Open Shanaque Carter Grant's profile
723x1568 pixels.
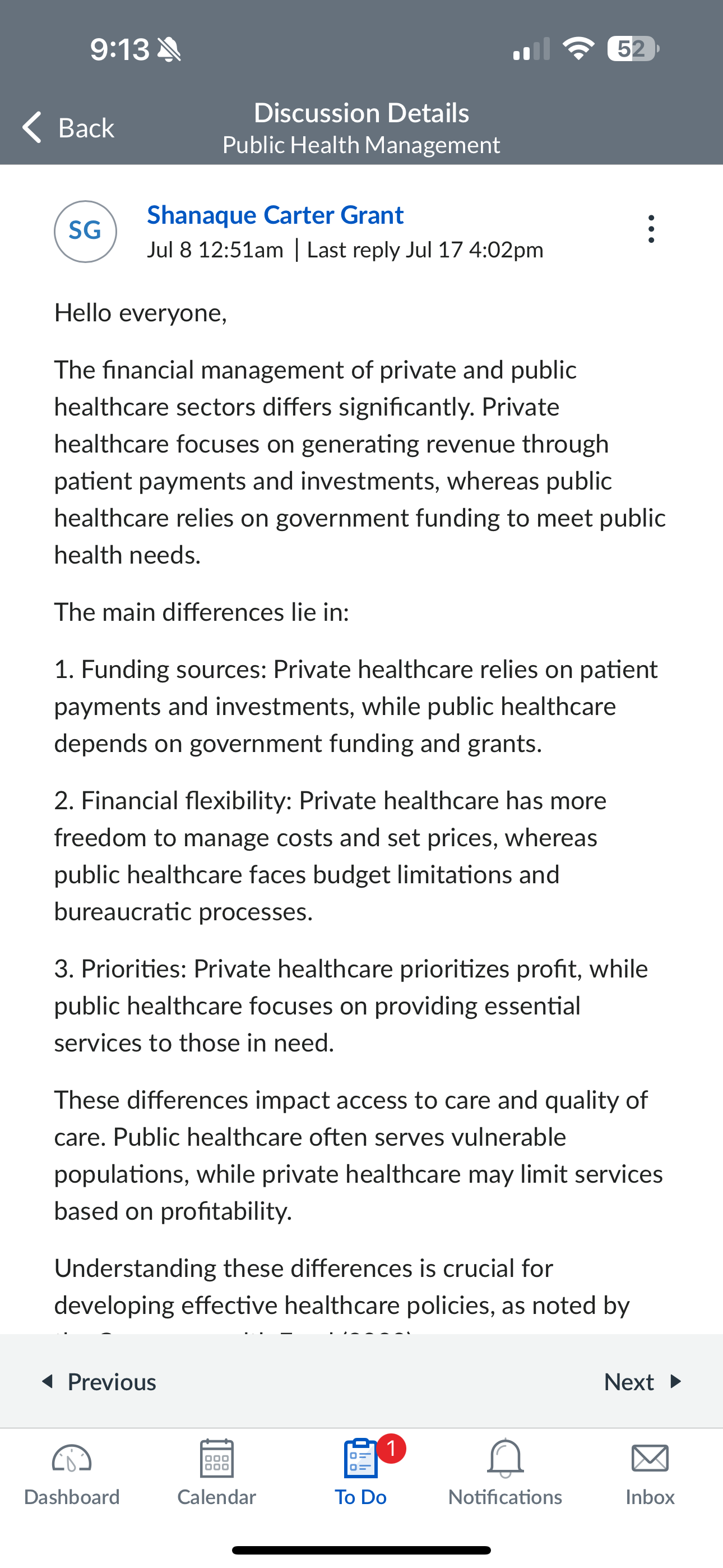275,215
